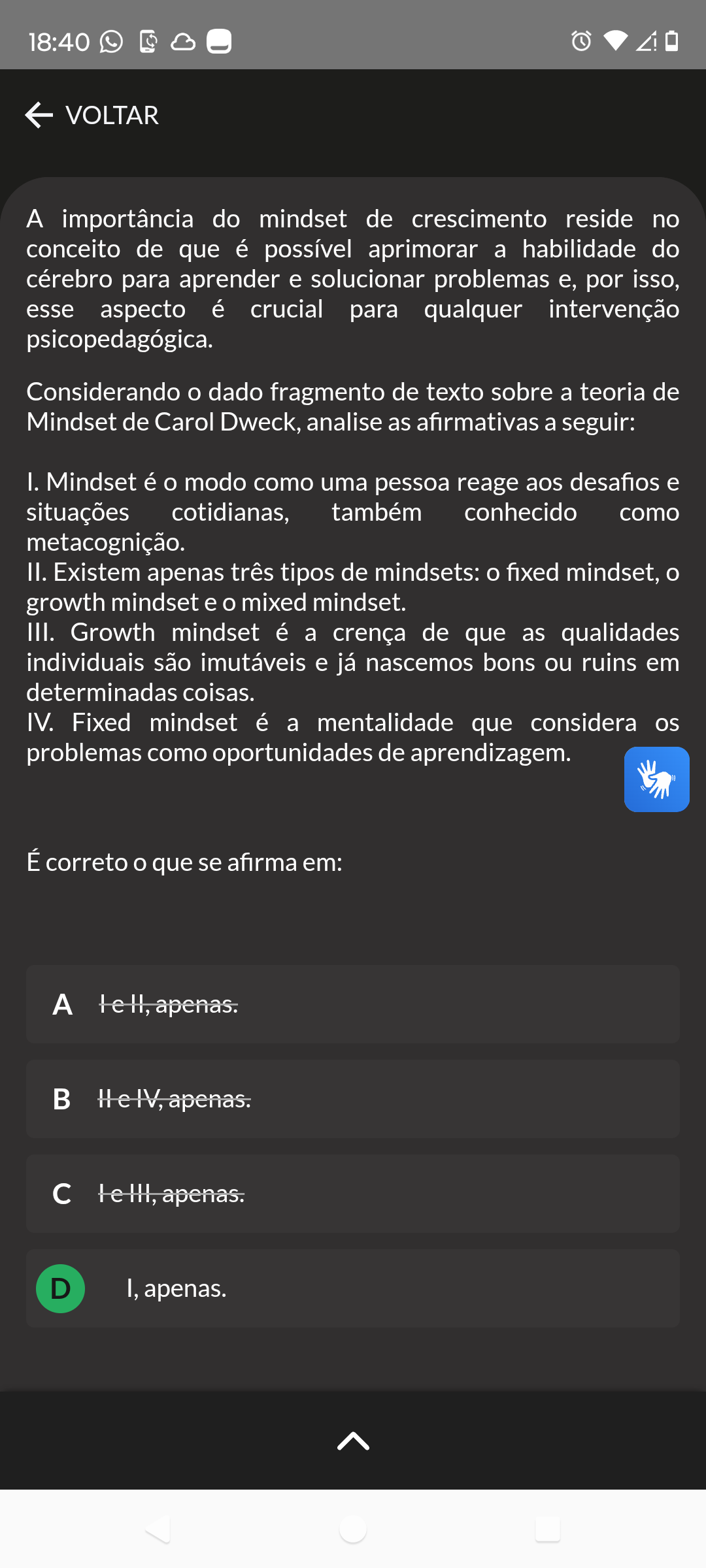Choose option B, II e IV, apenas
Viewport: 706px width, 1568px height.
pos(353,1099)
